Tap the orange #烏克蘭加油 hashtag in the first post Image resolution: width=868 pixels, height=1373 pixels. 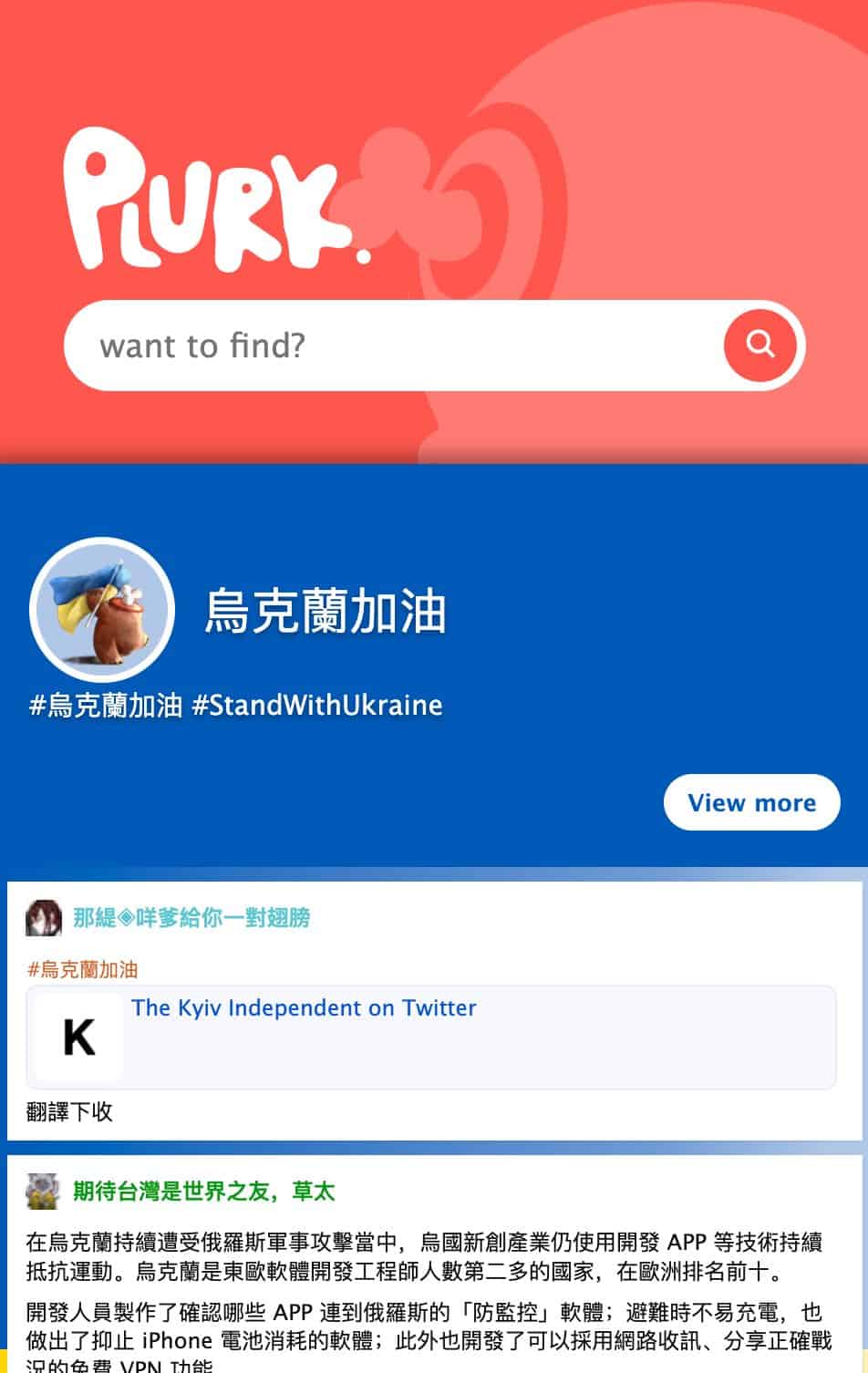coord(83,969)
